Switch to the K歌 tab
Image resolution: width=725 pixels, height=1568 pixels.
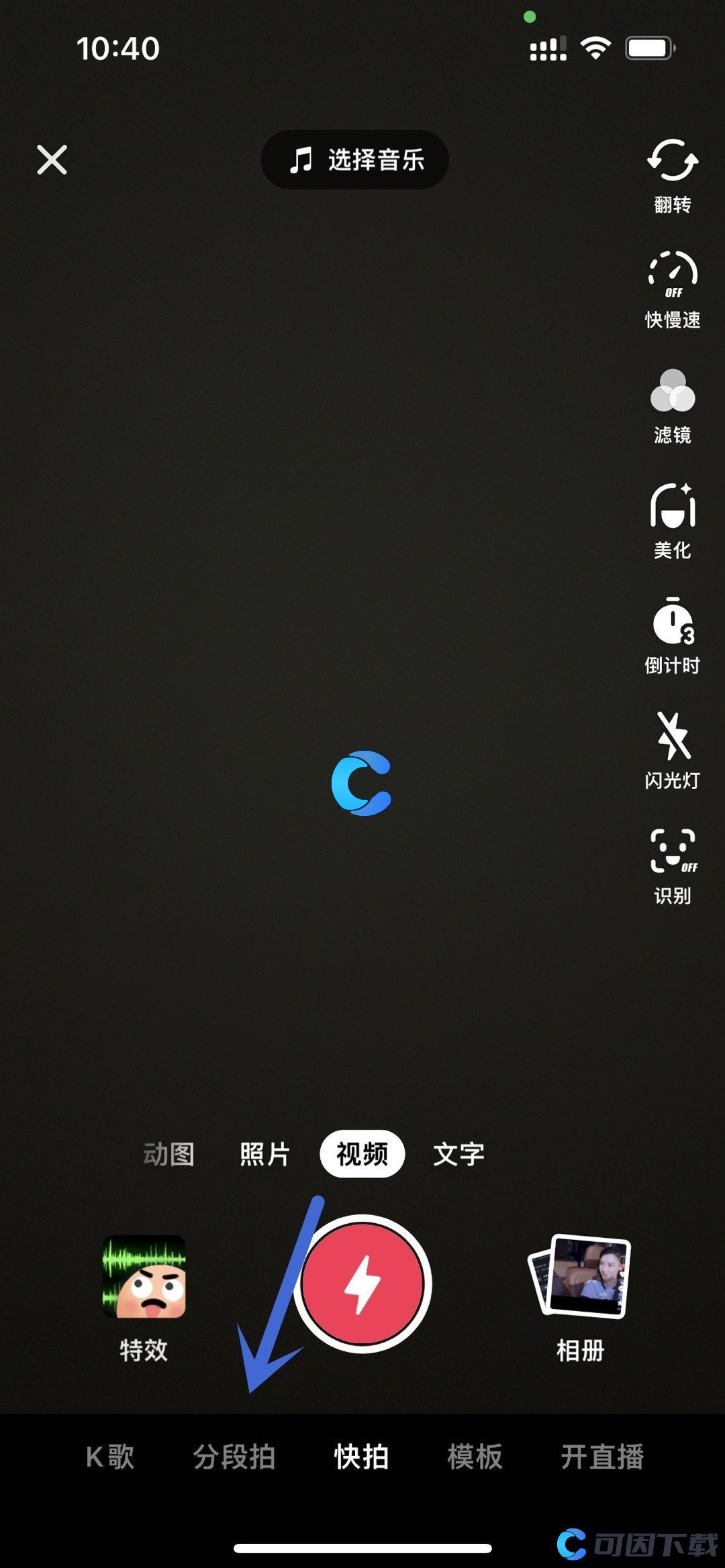coord(110,1457)
